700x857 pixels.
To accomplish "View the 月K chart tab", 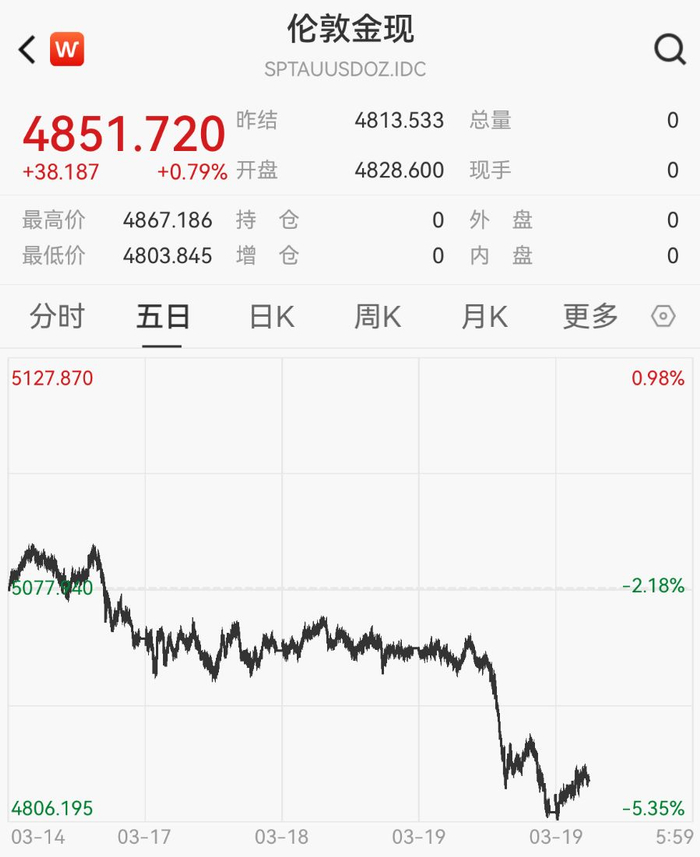I will click(x=484, y=317).
